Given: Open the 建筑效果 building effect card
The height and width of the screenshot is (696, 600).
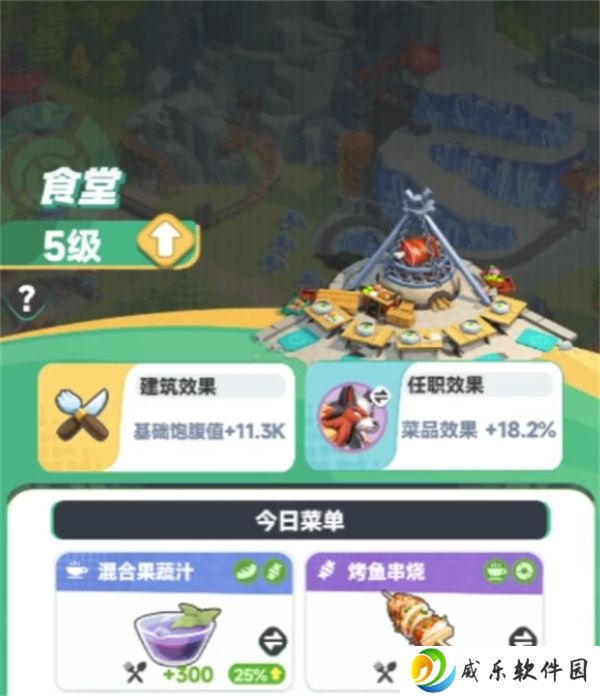Looking at the screenshot, I should 166,416.
